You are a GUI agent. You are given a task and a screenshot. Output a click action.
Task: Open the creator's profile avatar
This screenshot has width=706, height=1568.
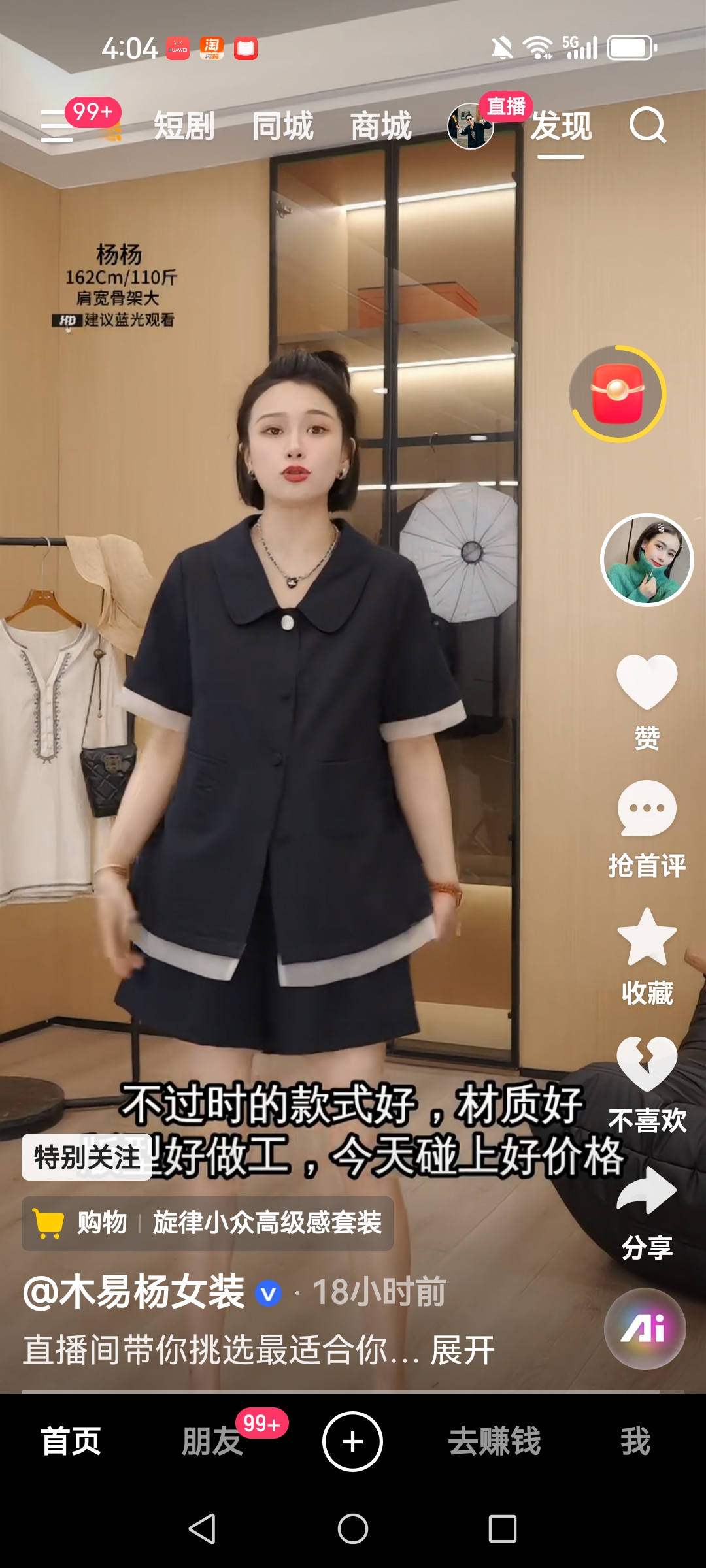click(647, 560)
